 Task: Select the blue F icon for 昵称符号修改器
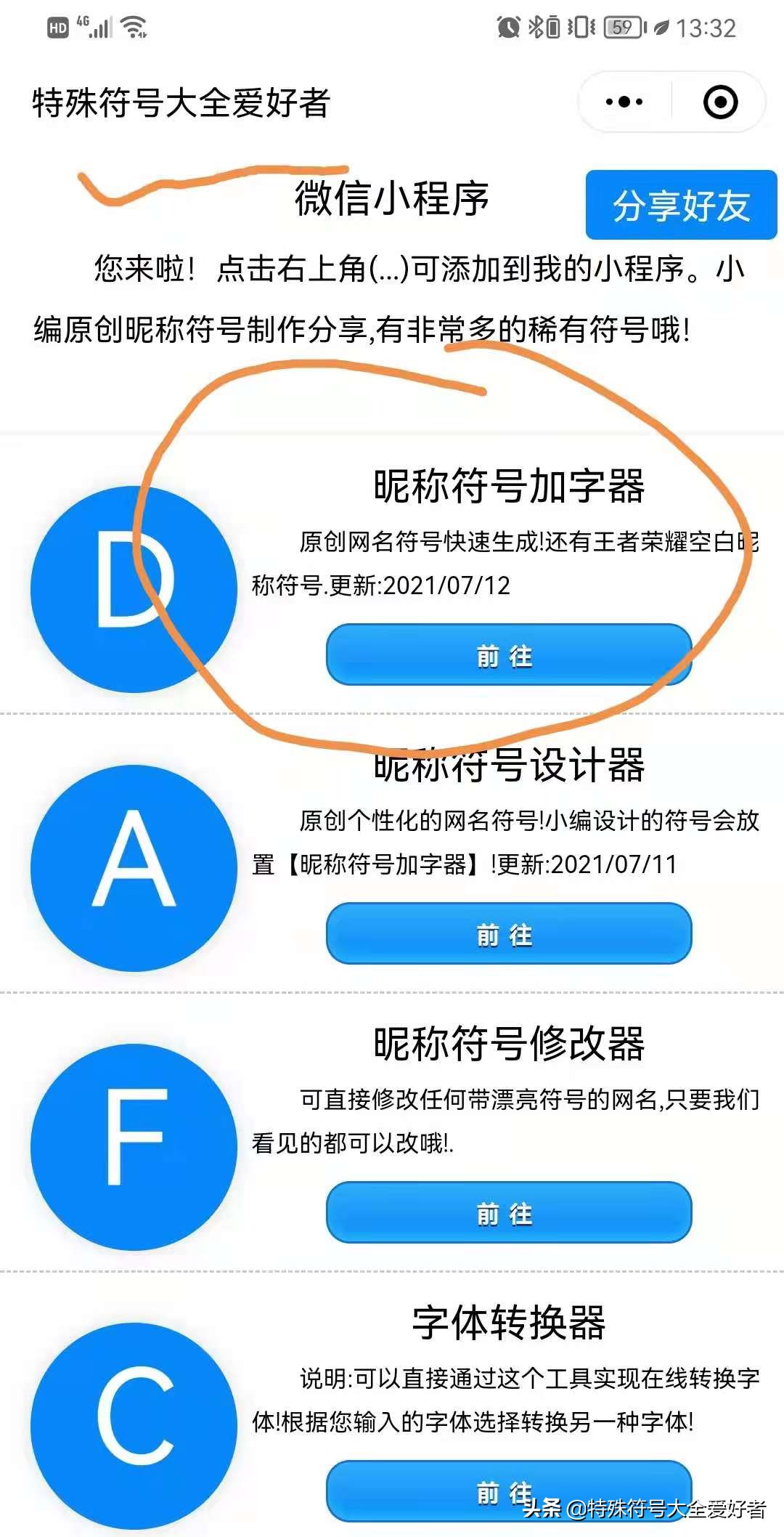coord(135,1145)
